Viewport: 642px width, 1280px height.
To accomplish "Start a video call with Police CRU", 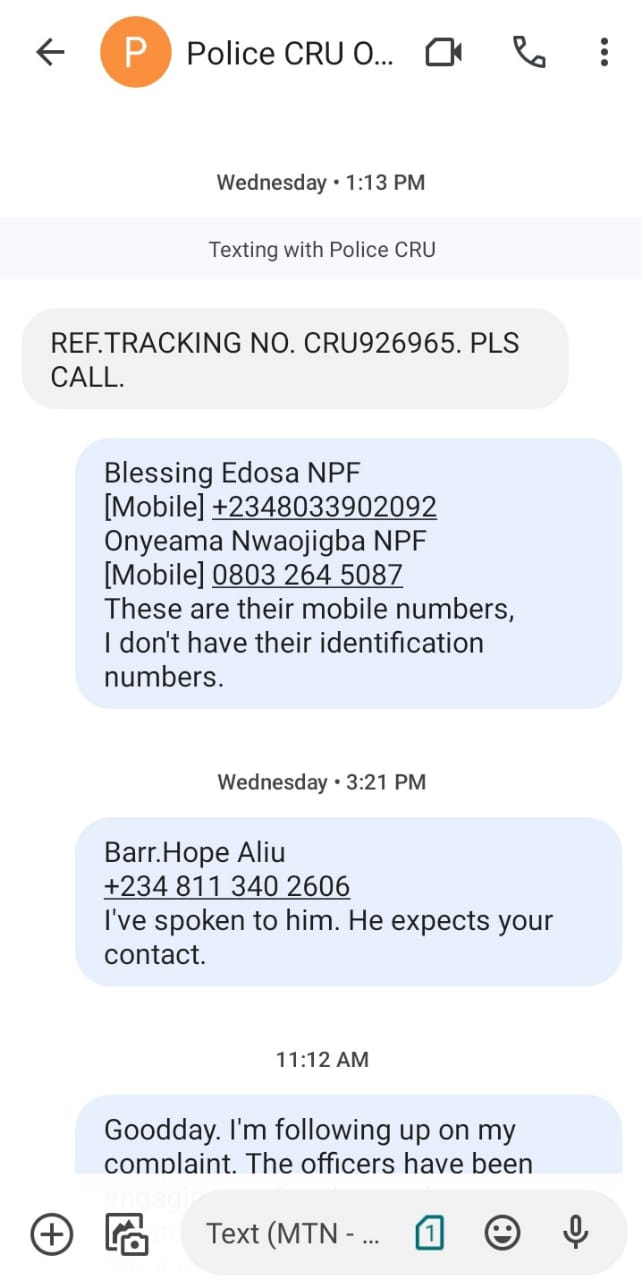I will tap(444, 52).
